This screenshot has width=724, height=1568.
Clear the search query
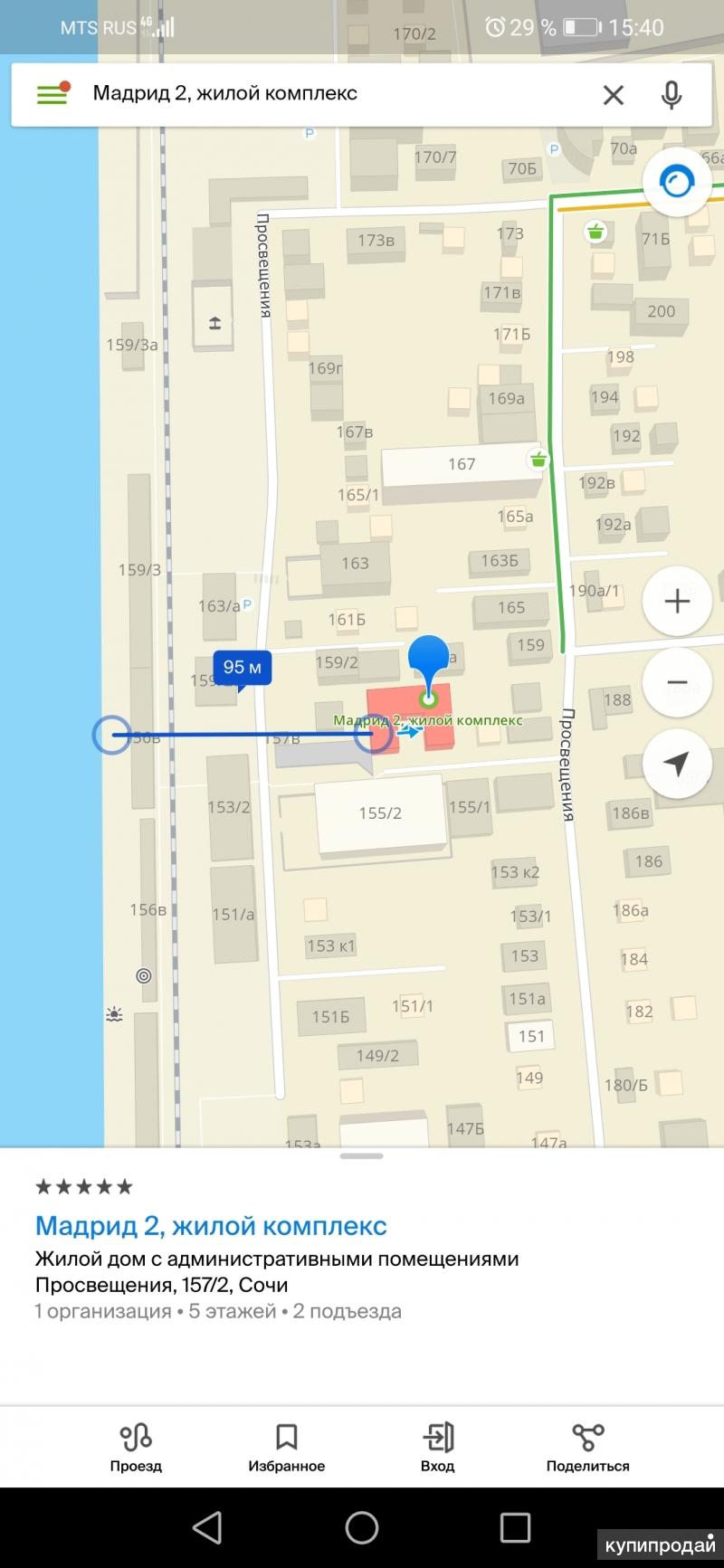click(613, 94)
